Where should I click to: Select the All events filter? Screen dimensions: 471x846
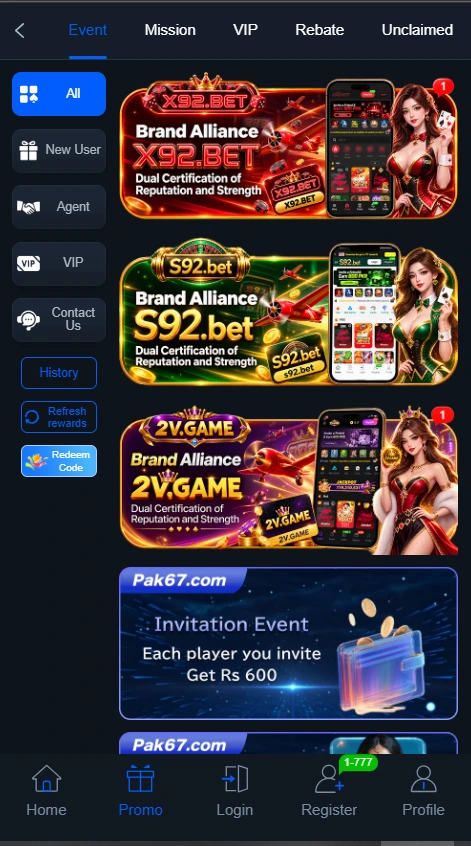[x=59, y=94]
